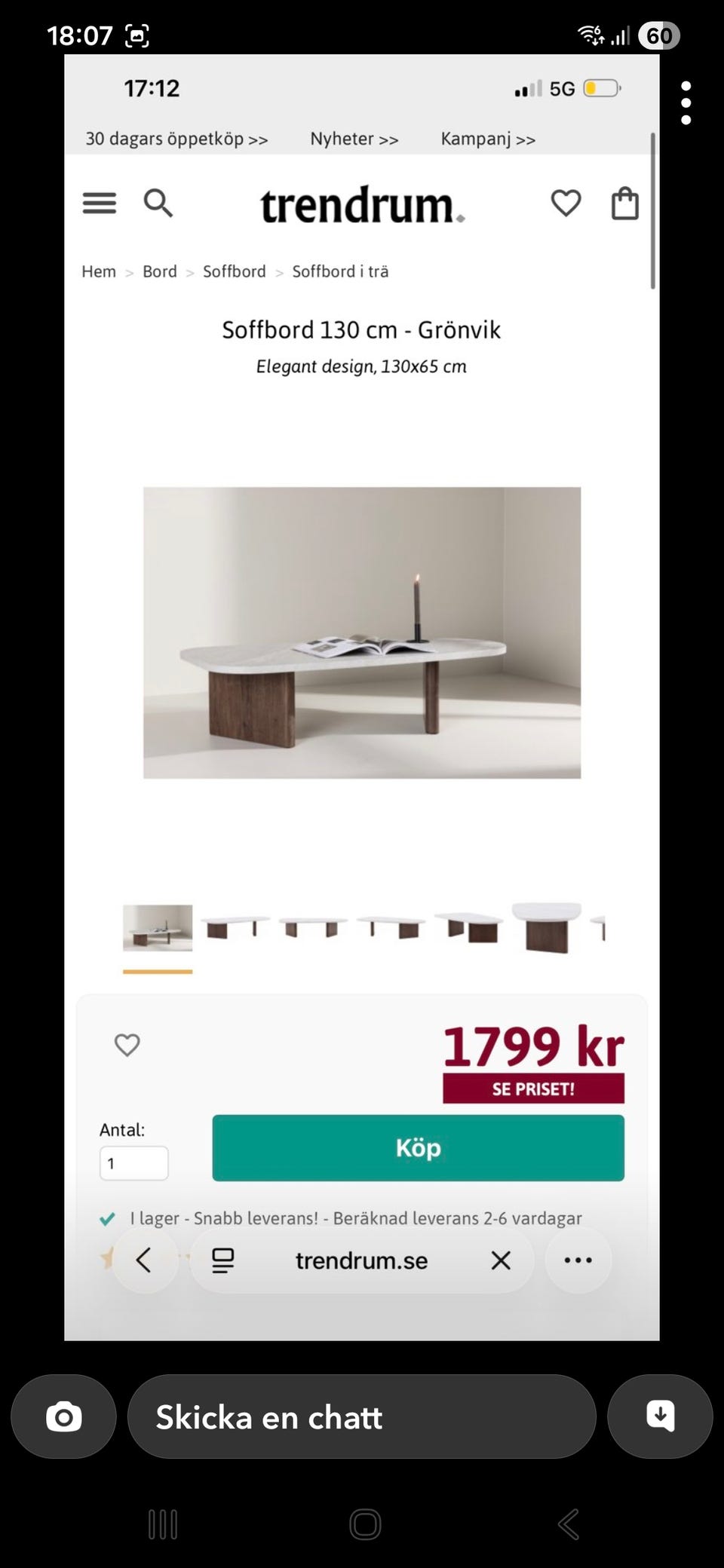Select Soffbord in the breadcrumb trail
This screenshot has height=1568, width=724.
coord(234,271)
